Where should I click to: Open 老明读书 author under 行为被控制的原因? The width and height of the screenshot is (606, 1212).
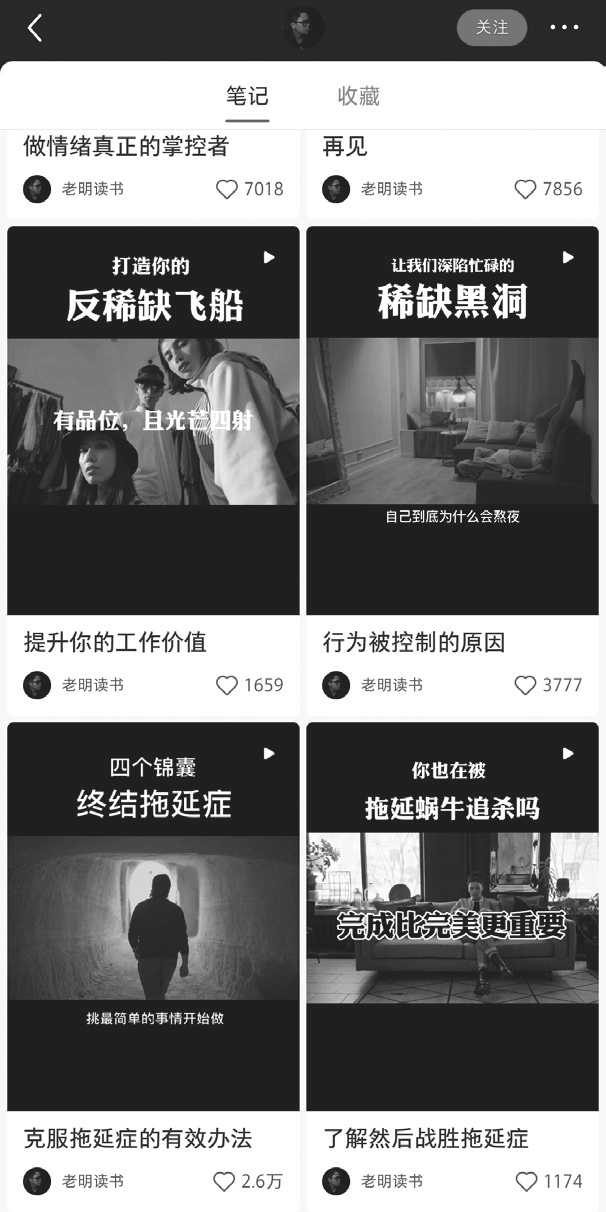(x=373, y=685)
